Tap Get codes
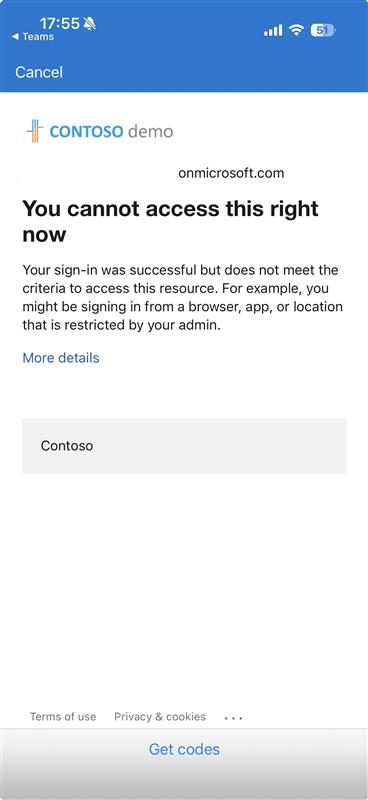 (184, 749)
